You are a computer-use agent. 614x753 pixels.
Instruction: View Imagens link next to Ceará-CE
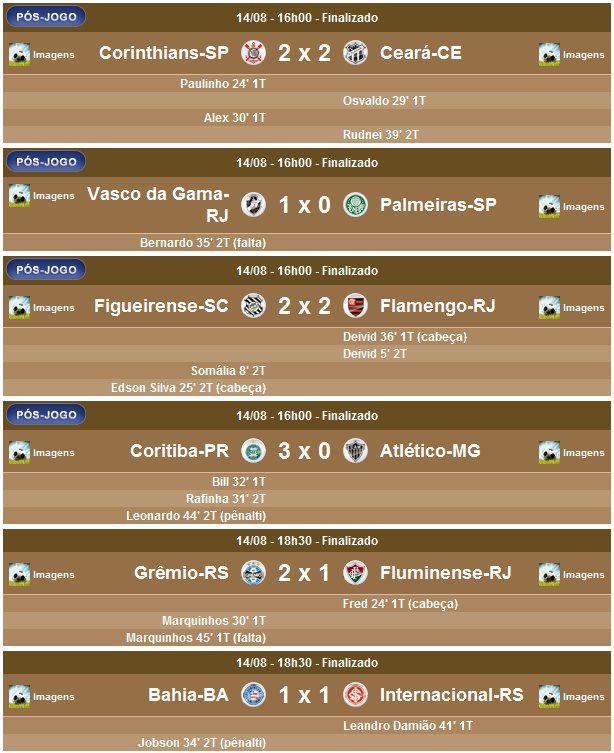coord(571,54)
